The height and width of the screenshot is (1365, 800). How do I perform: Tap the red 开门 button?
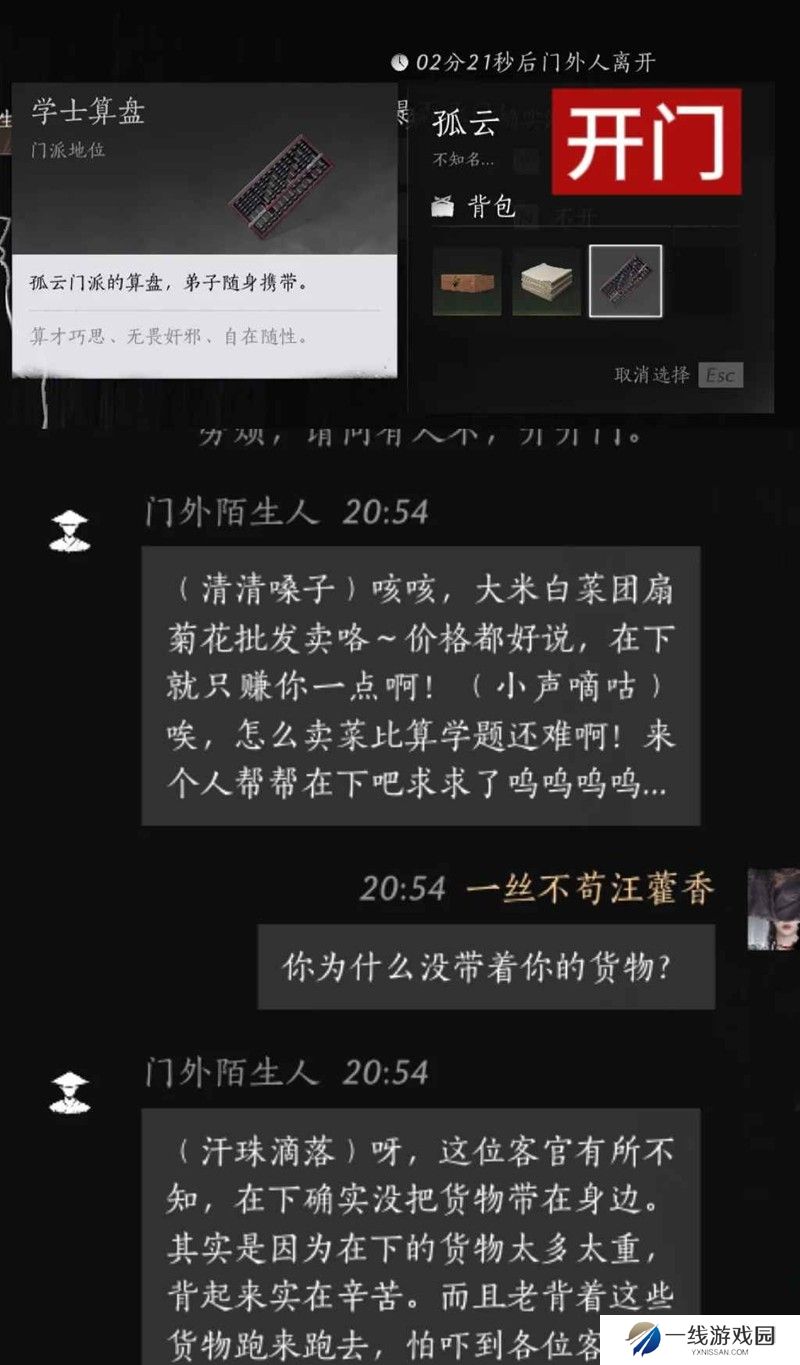pyautogui.click(x=646, y=141)
